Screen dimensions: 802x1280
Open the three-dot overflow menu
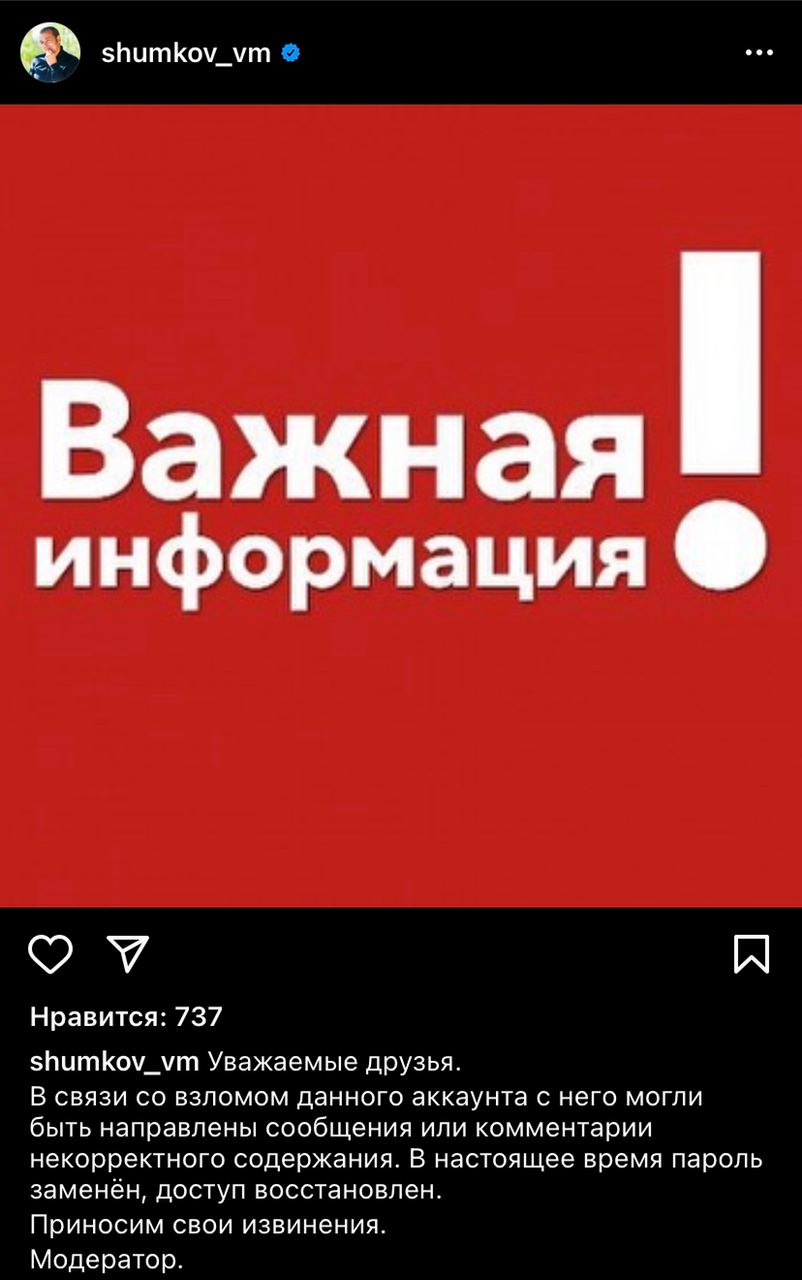(759, 53)
